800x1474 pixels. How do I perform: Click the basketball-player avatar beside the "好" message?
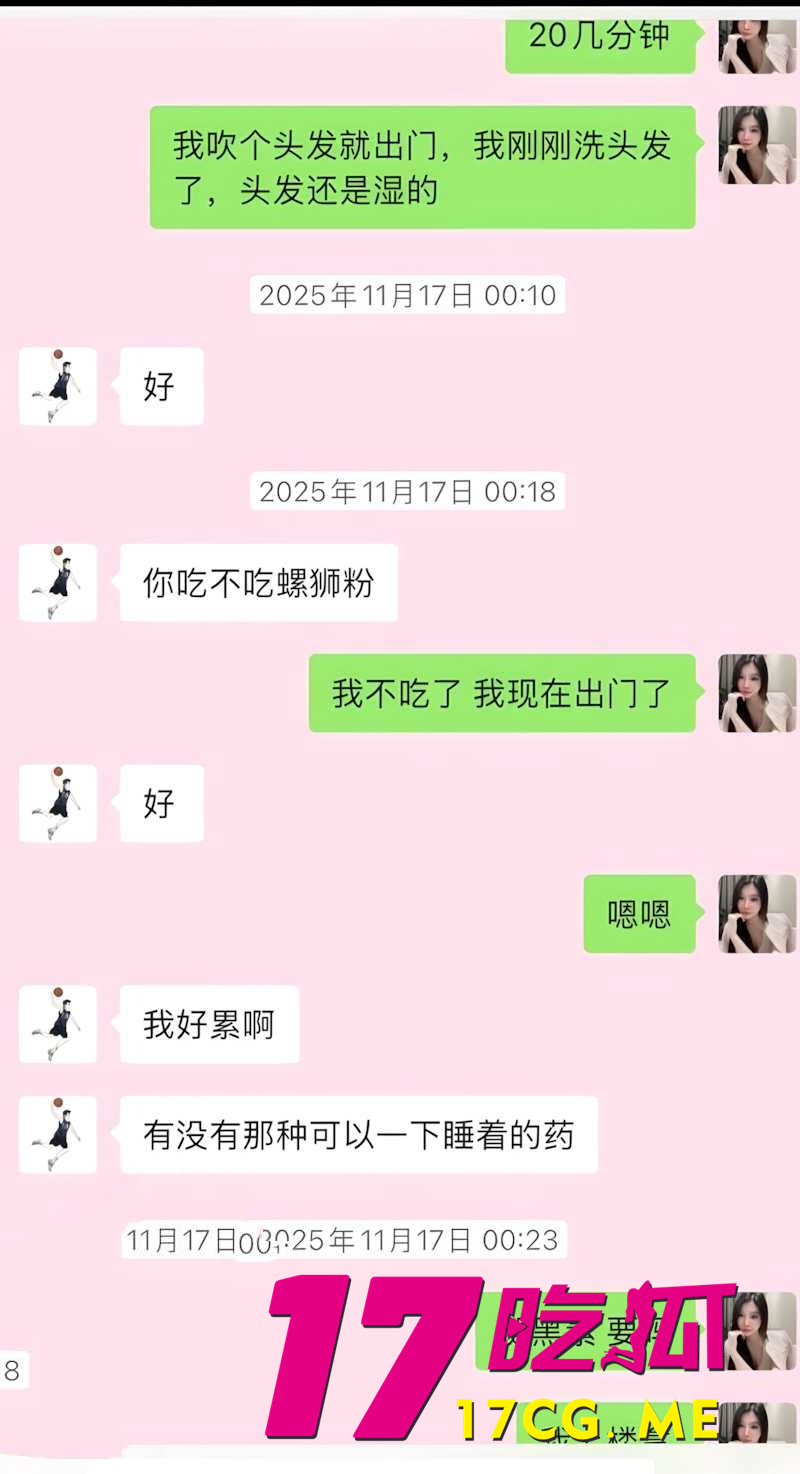point(58,386)
